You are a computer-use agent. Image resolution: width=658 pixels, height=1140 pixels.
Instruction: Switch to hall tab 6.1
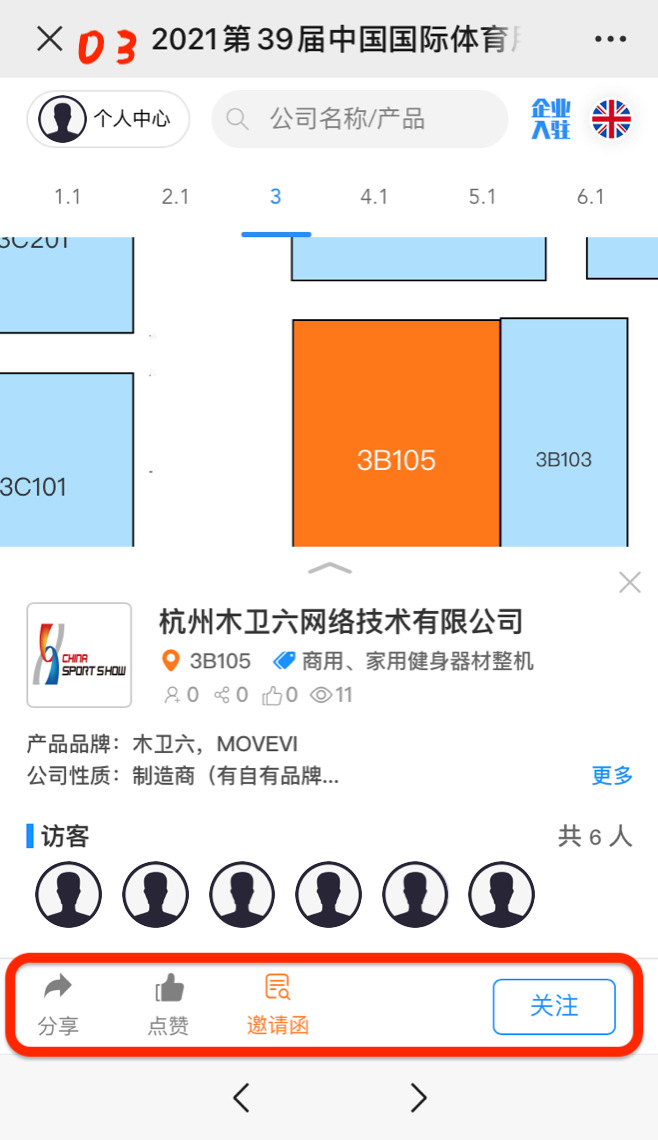point(590,197)
